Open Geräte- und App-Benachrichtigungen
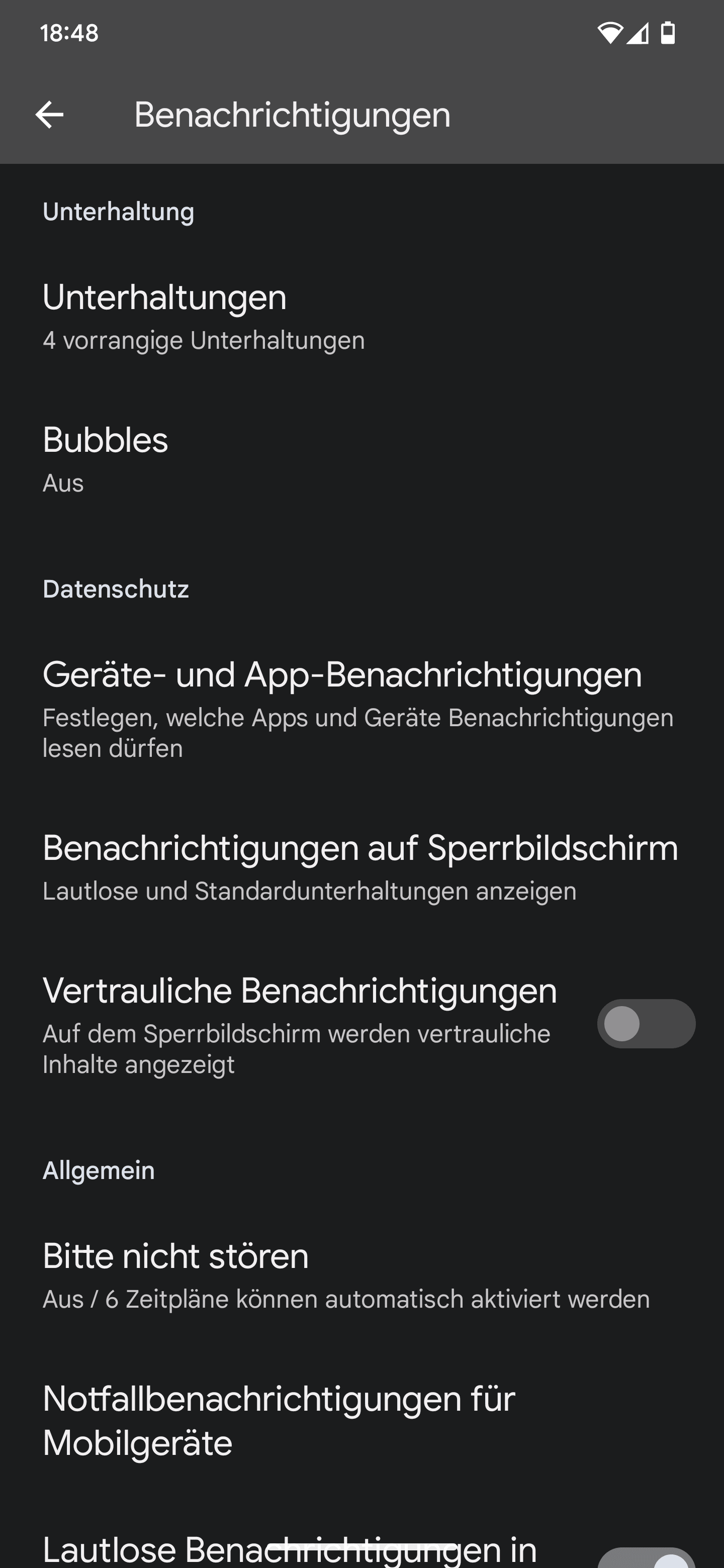Image resolution: width=724 pixels, height=1568 pixels. click(x=361, y=710)
